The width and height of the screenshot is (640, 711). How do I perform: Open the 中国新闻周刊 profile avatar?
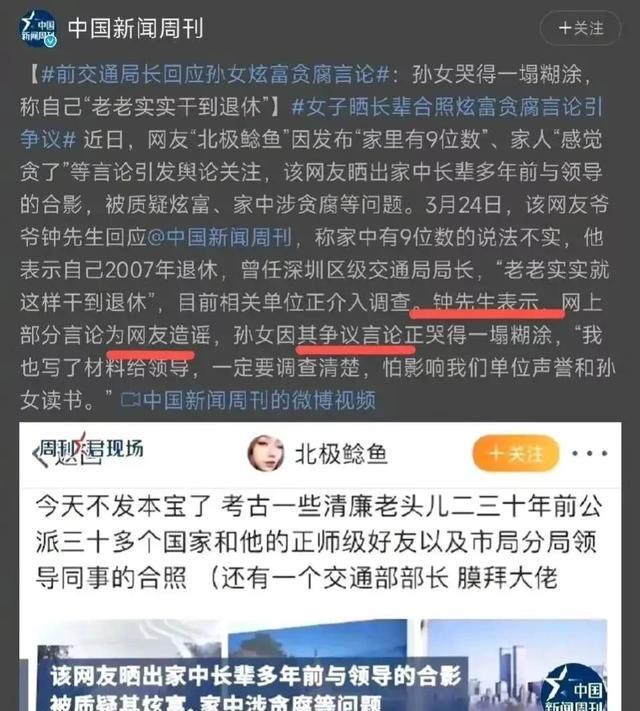37,28
